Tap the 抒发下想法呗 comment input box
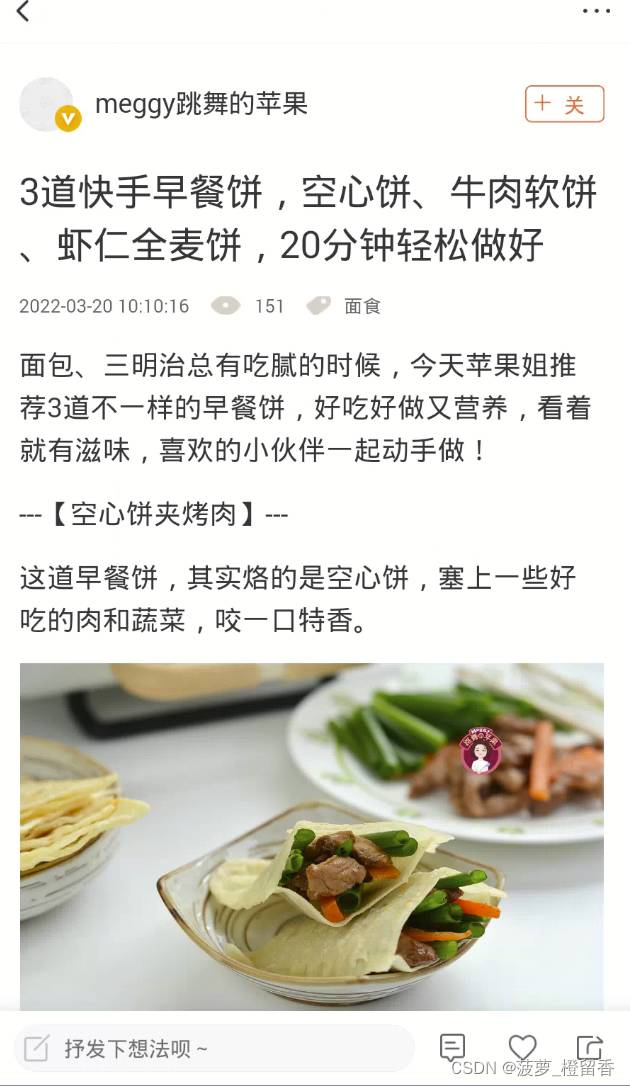The image size is (630, 1086). pos(213,1048)
